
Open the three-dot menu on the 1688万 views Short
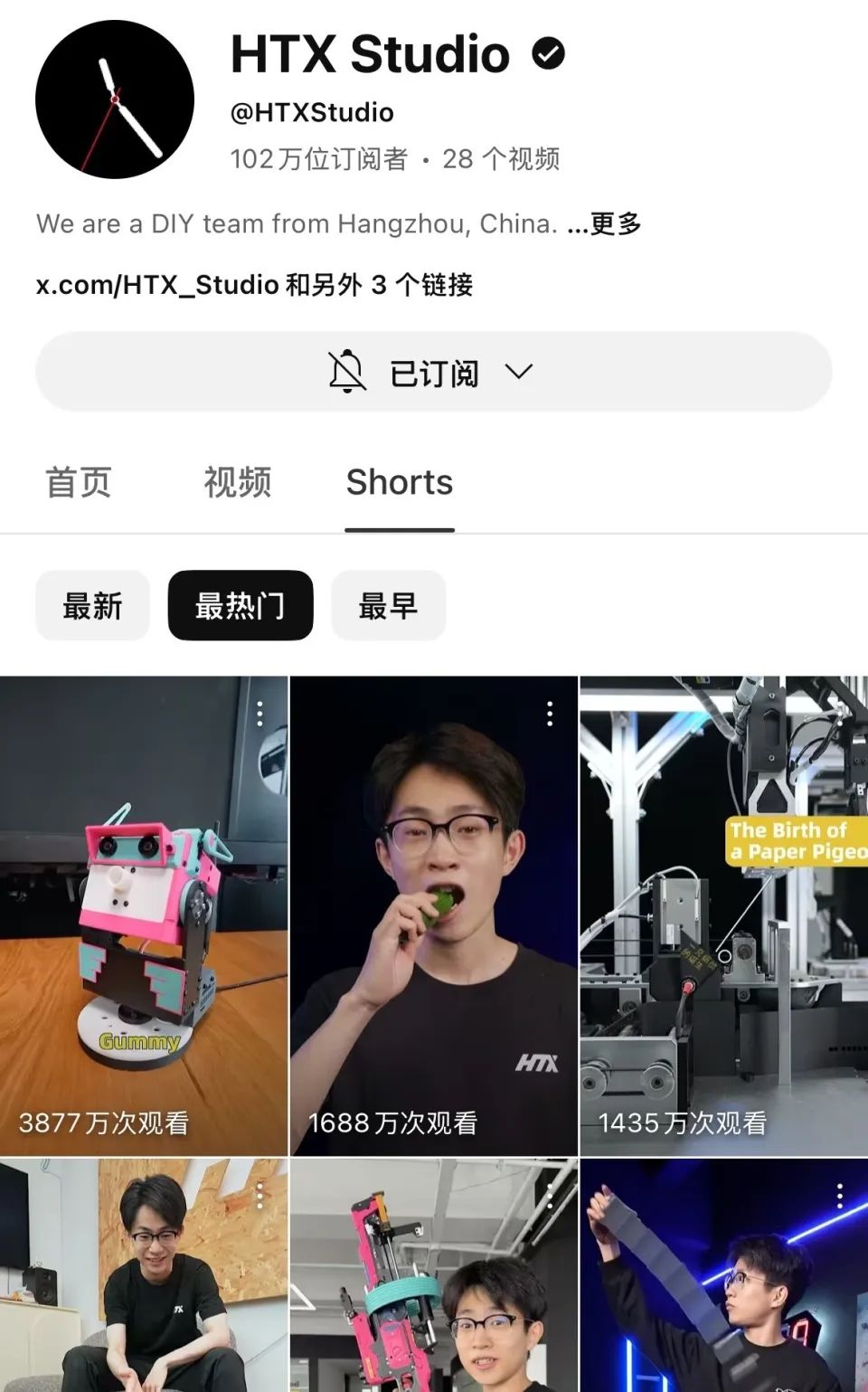tap(550, 715)
